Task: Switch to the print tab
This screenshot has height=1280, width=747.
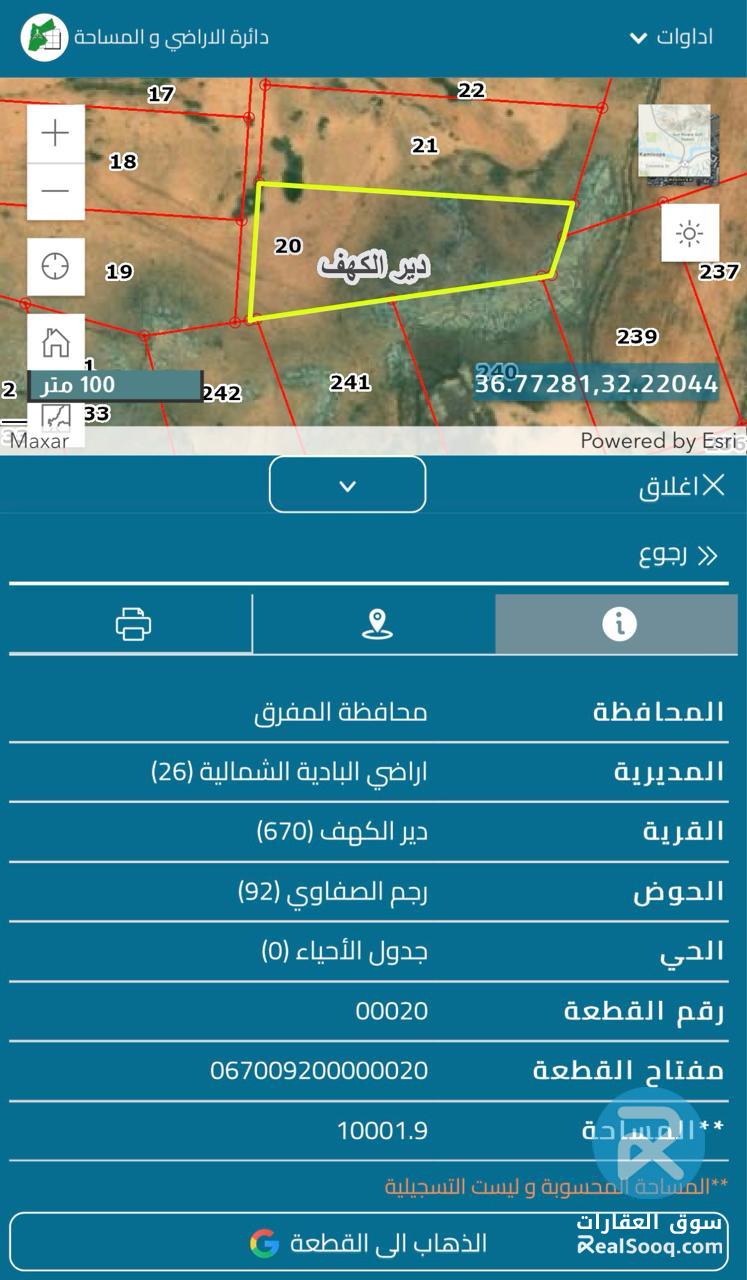Action: click(x=133, y=625)
